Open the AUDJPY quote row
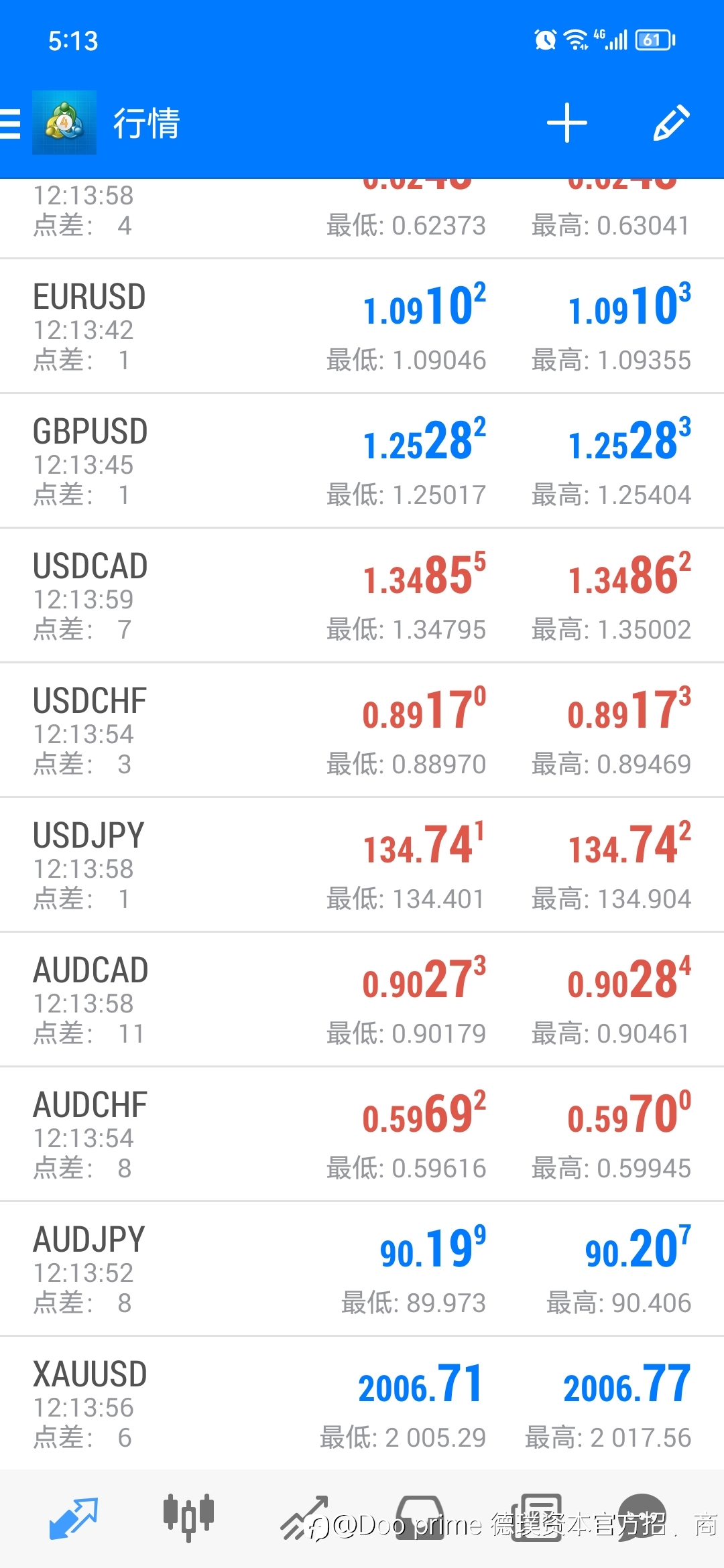 pos(362,1269)
